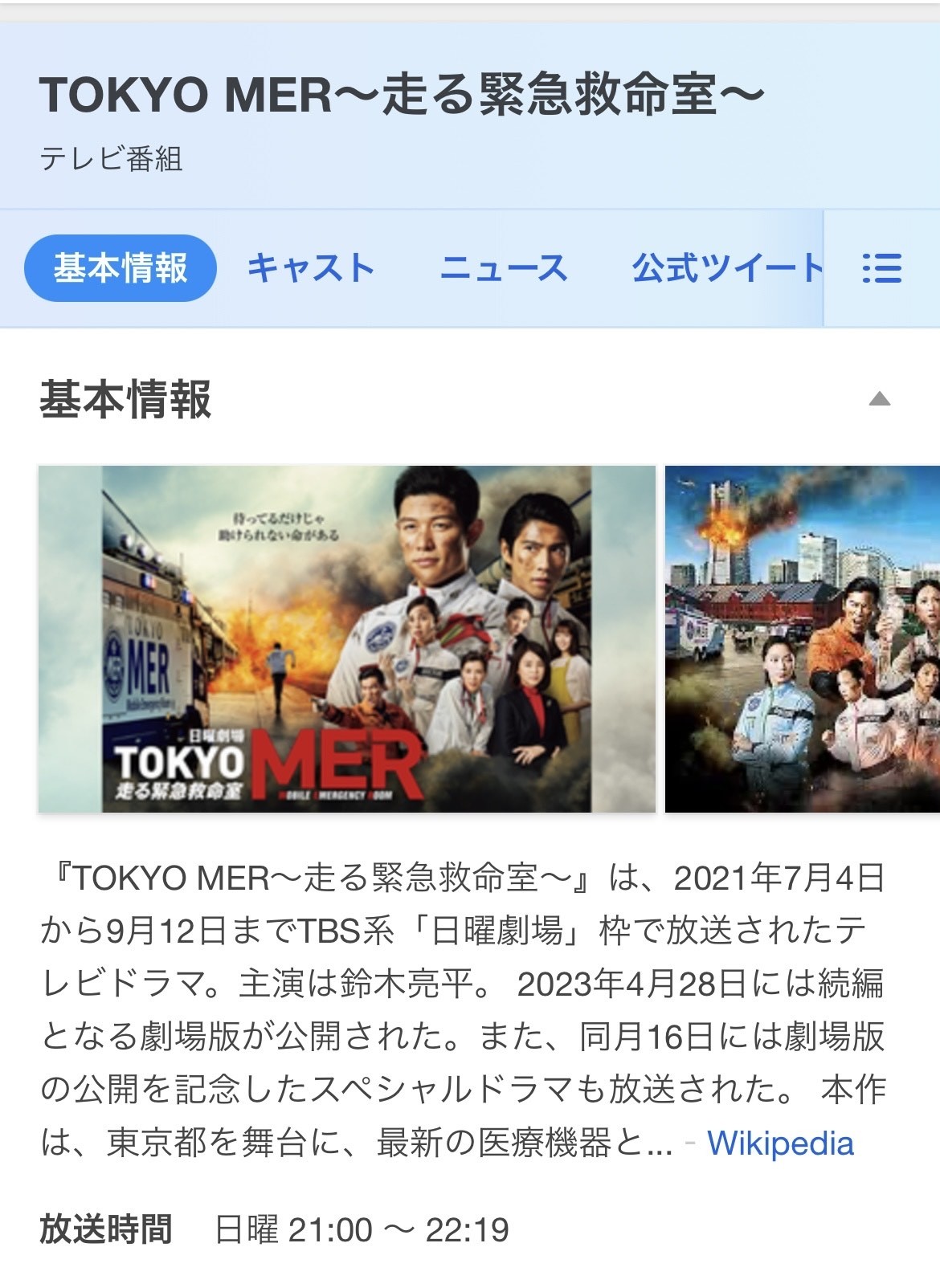Viewport: 940px width, 1288px height.
Task: Switch to the ニュース tab
Action: click(x=504, y=268)
